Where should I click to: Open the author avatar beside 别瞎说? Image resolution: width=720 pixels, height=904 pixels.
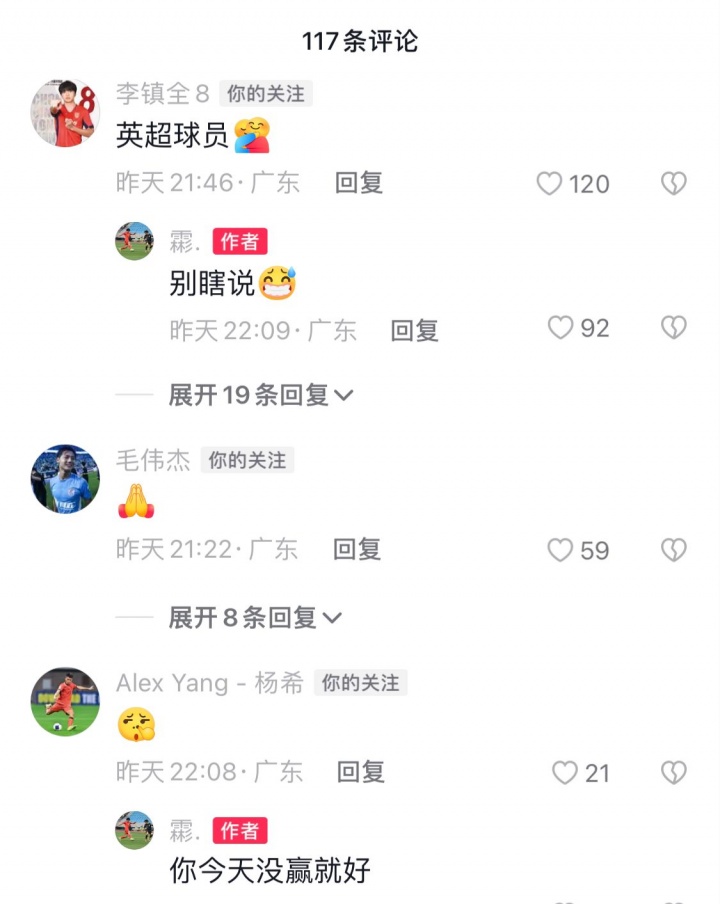tap(134, 241)
